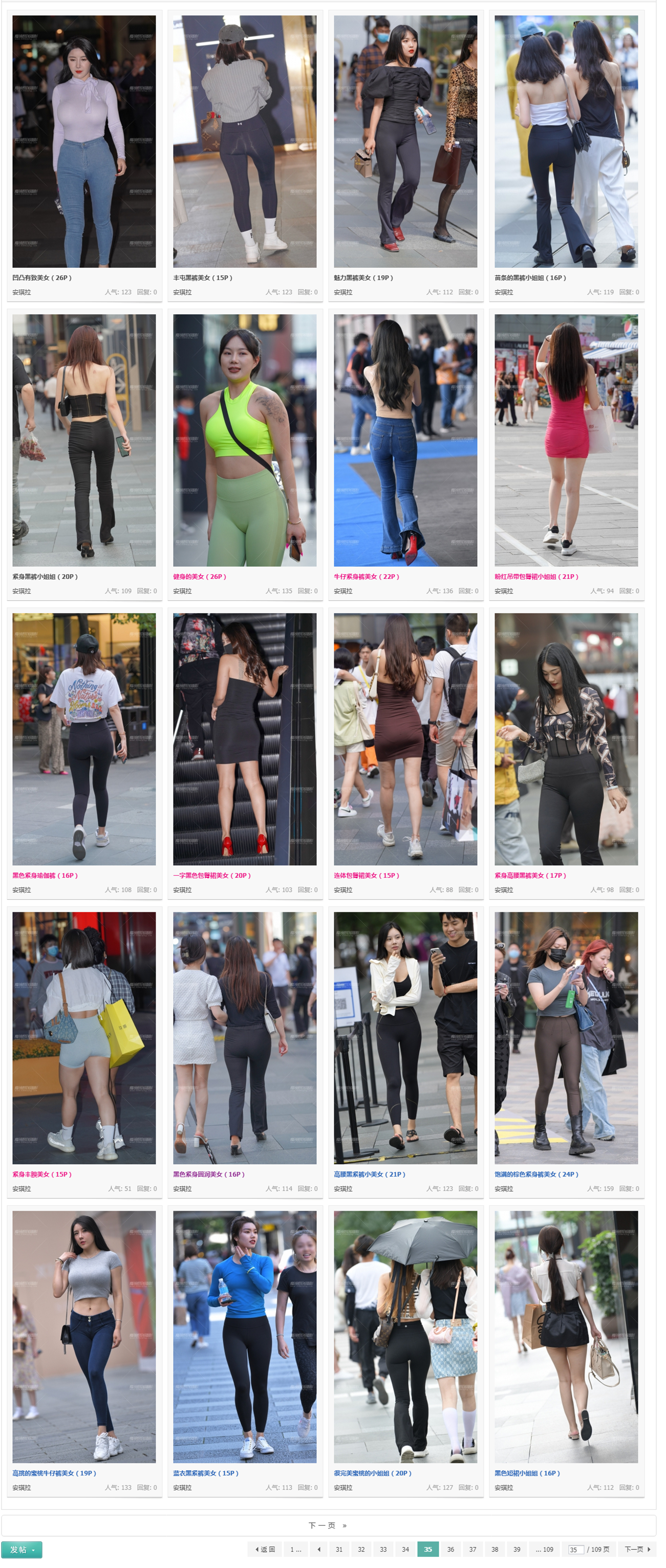The height and width of the screenshot is (1568, 666).
Task: Go to page 39
Action: [x=516, y=1549]
